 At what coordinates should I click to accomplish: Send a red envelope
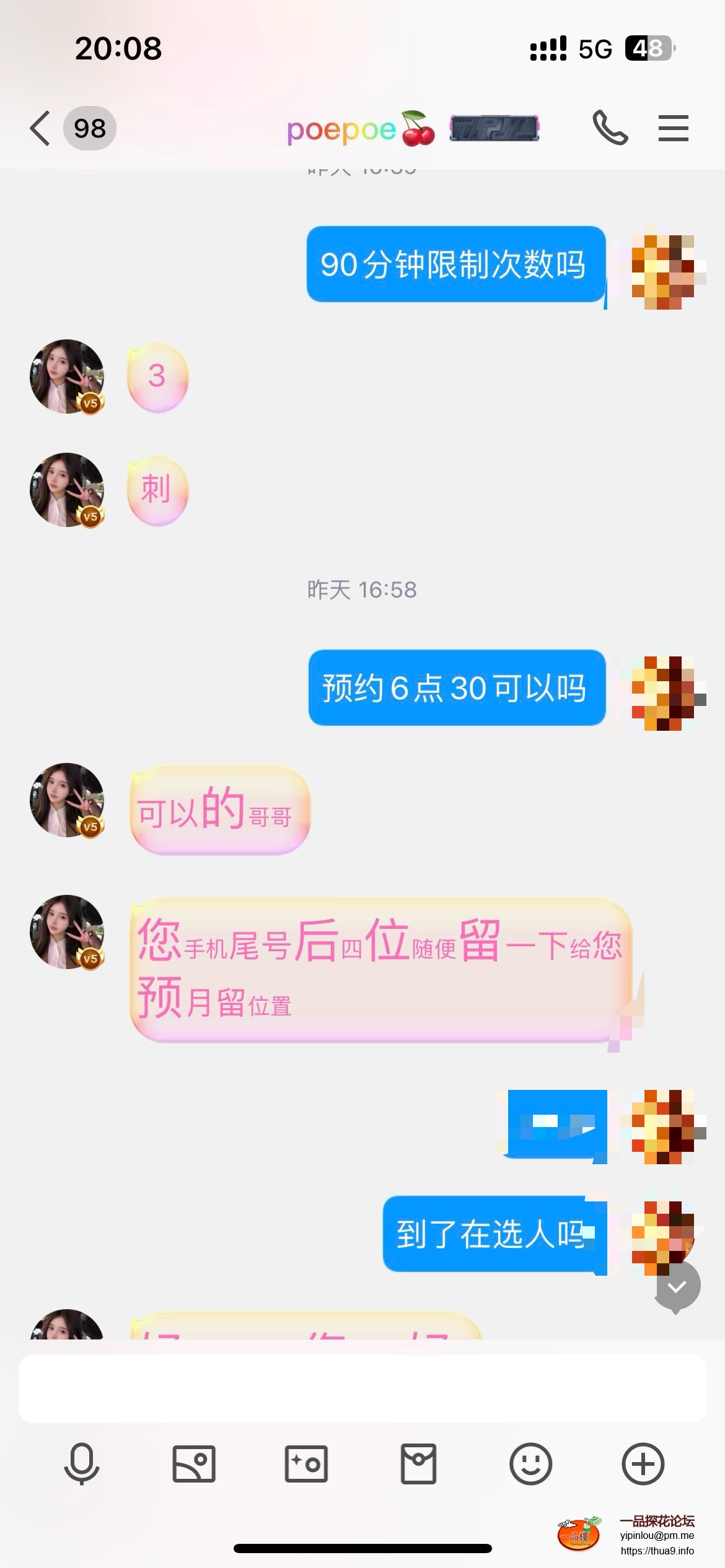[418, 1464]
